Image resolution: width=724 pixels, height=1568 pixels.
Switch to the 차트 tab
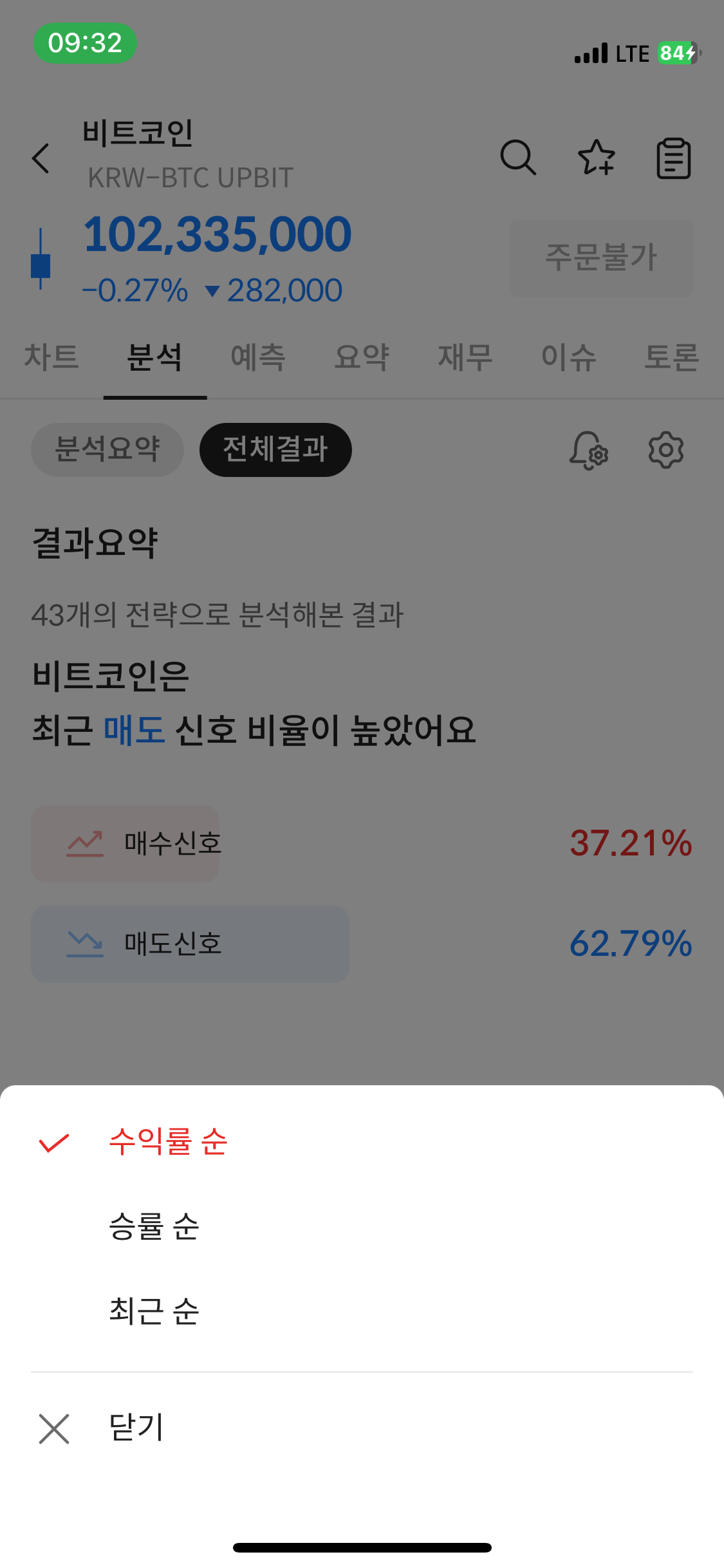pos(51,358)
